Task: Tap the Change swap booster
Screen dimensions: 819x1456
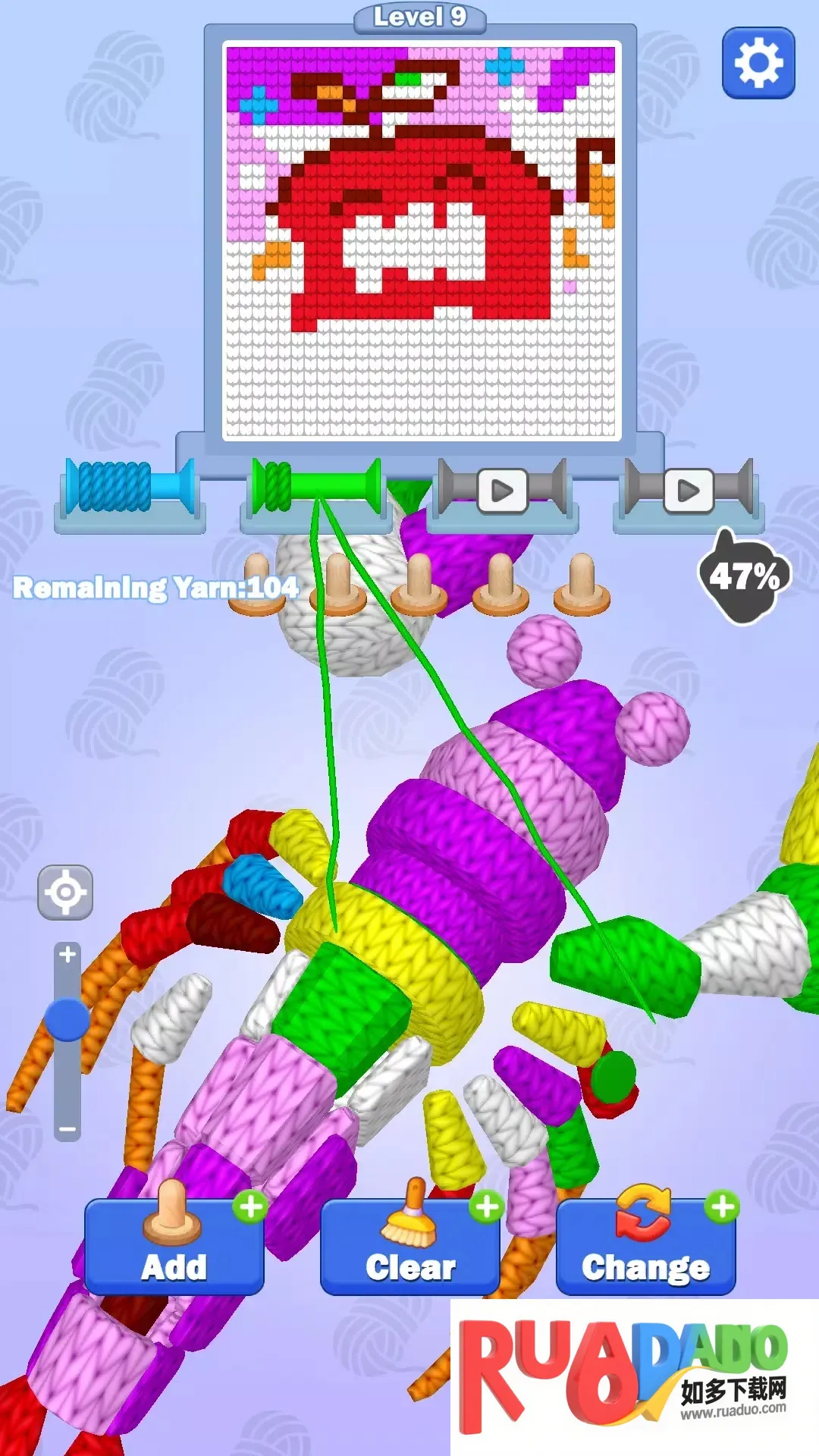Action: pos(645,1246)
